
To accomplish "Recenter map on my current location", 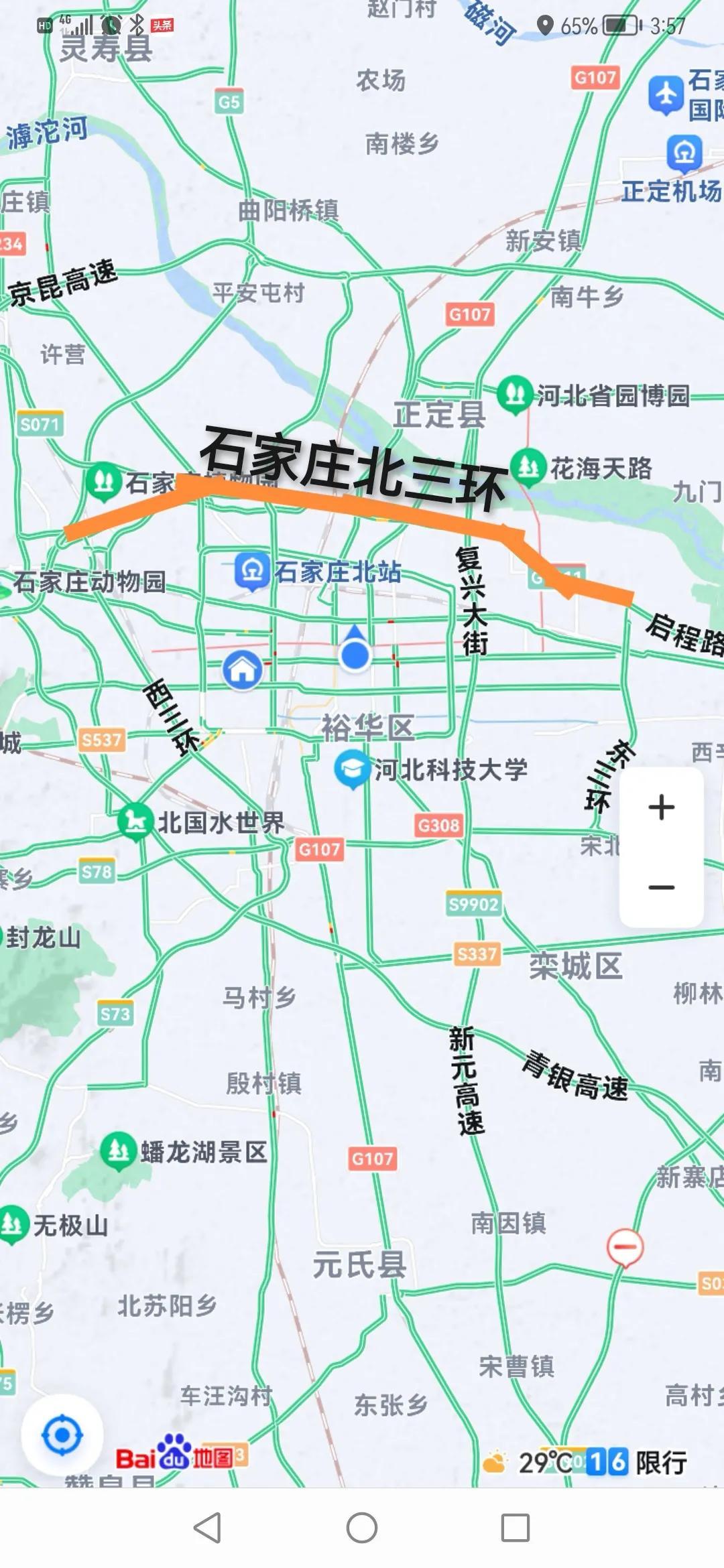I will (62, 1435).
